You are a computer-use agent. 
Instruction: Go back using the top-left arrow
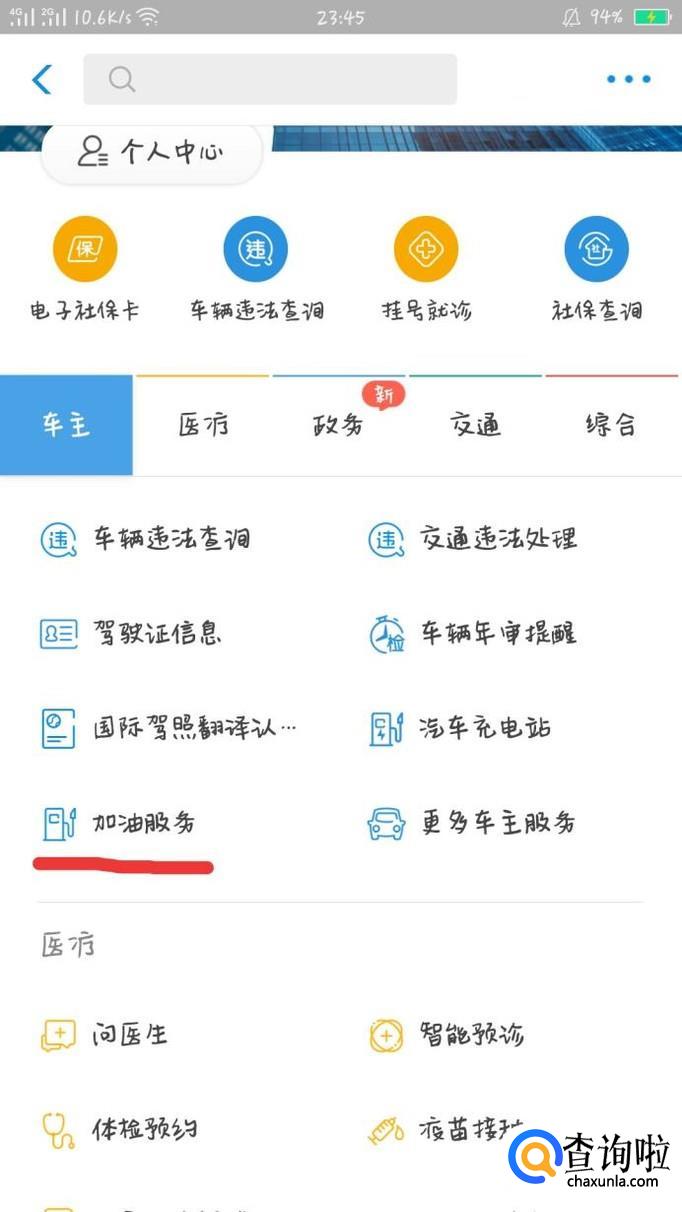coord(41,79)
